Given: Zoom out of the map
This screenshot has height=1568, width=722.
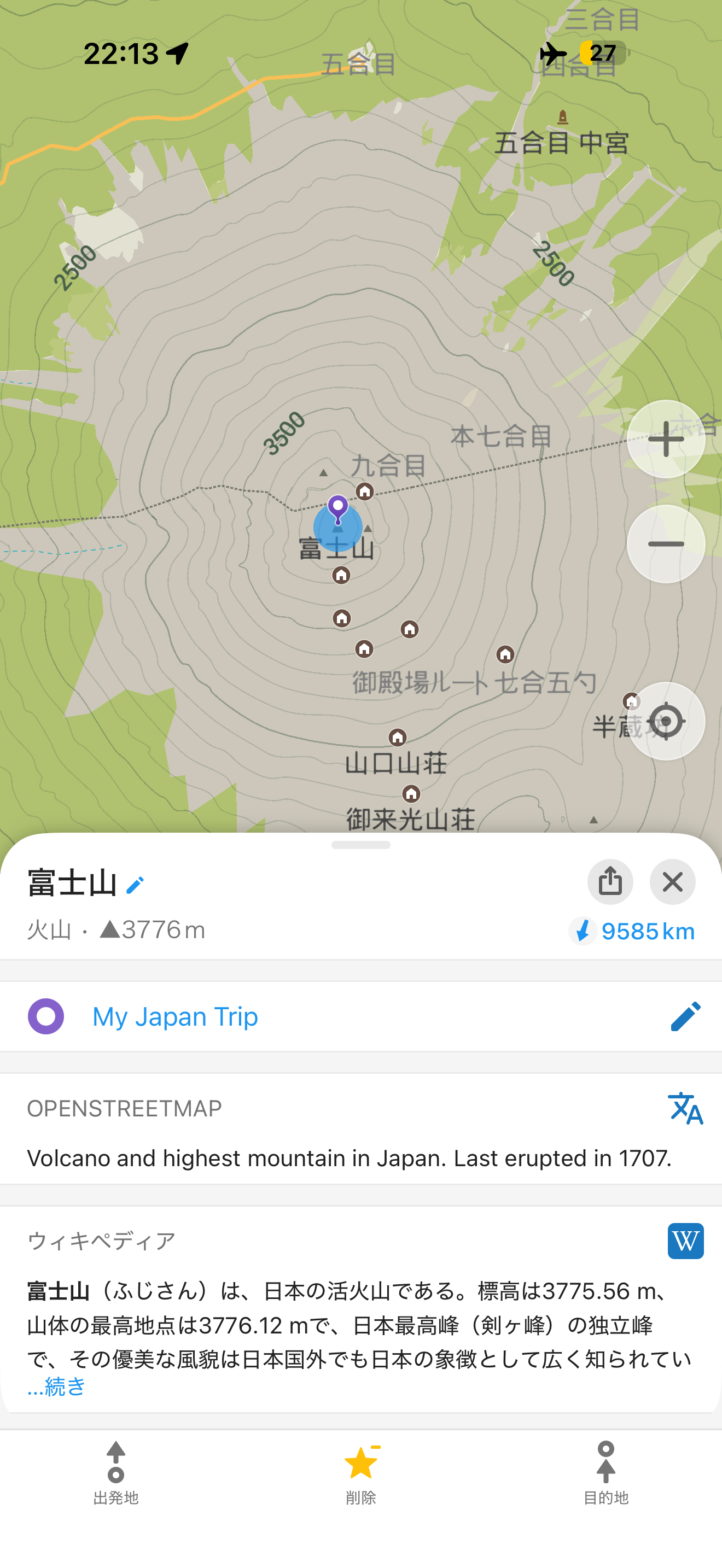Looking at the screenshot, I should [665, 544].
